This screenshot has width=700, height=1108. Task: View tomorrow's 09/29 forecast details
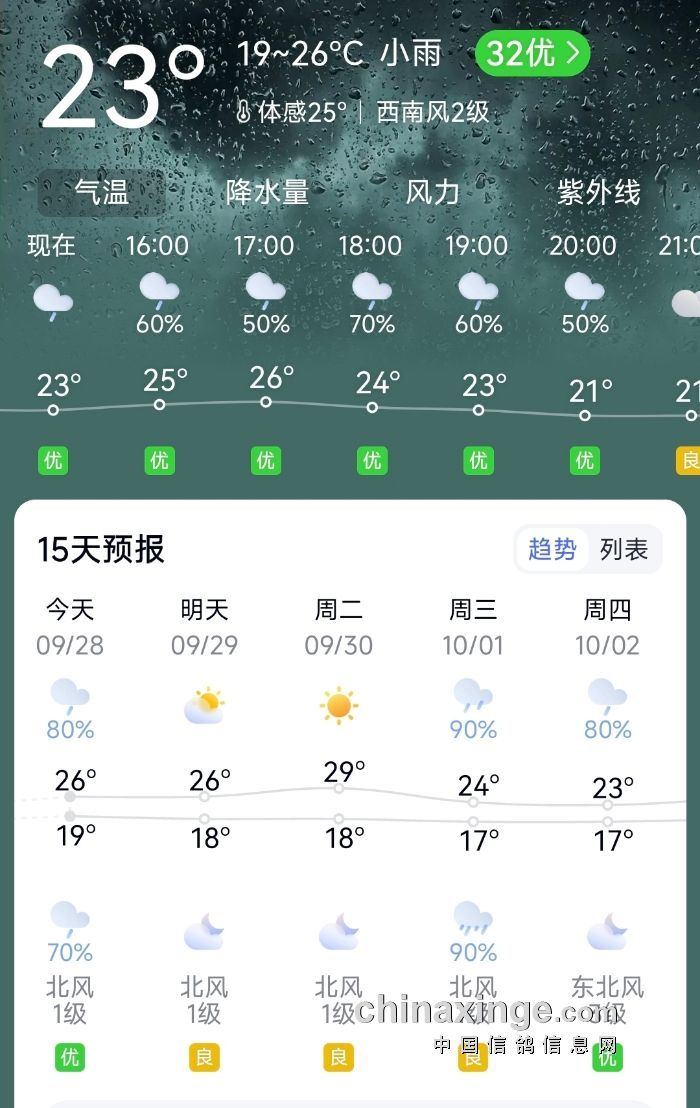(204, 626)
